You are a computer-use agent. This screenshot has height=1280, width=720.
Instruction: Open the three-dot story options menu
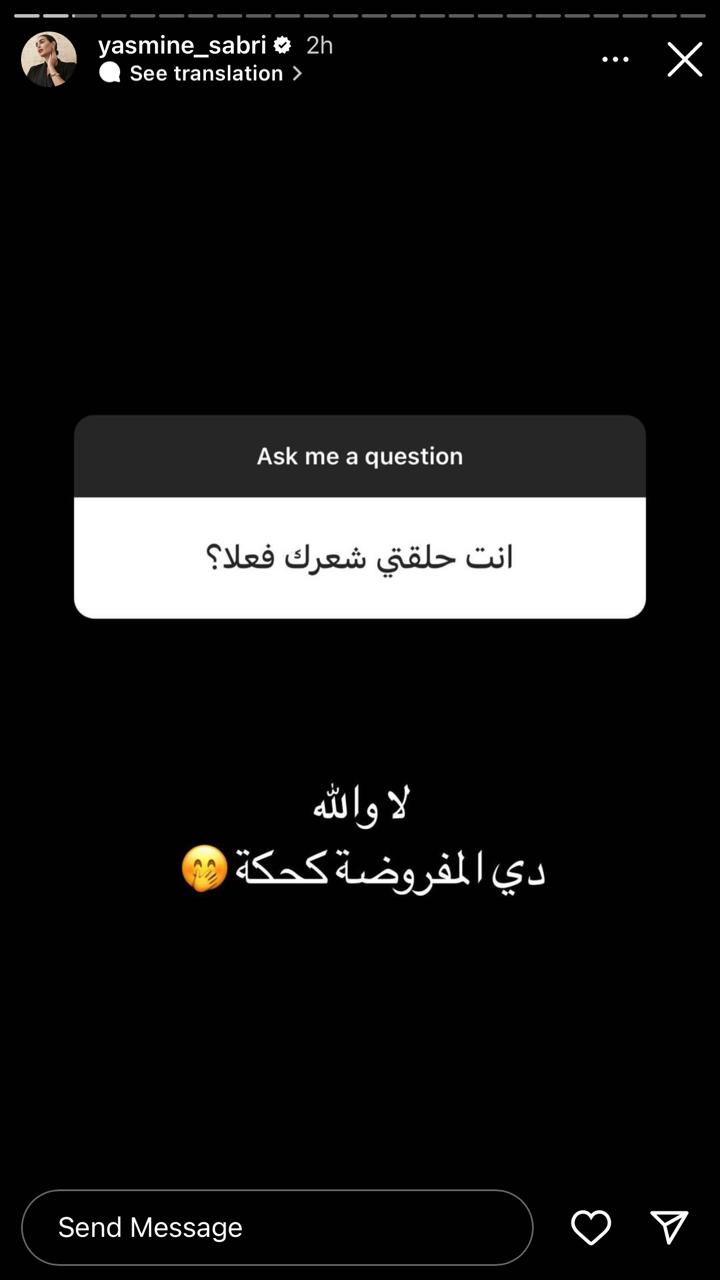(x=615, y=60)
